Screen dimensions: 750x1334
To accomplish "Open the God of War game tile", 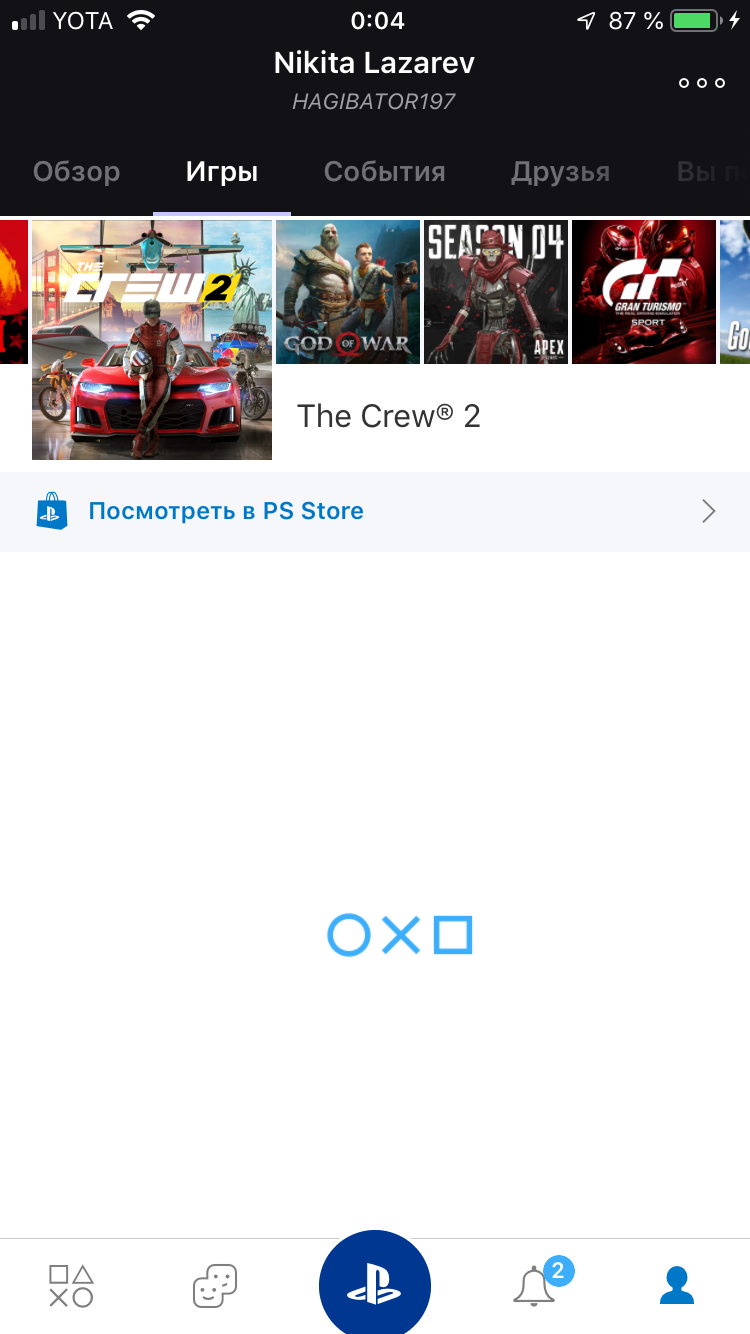I will tap(347, 292).
